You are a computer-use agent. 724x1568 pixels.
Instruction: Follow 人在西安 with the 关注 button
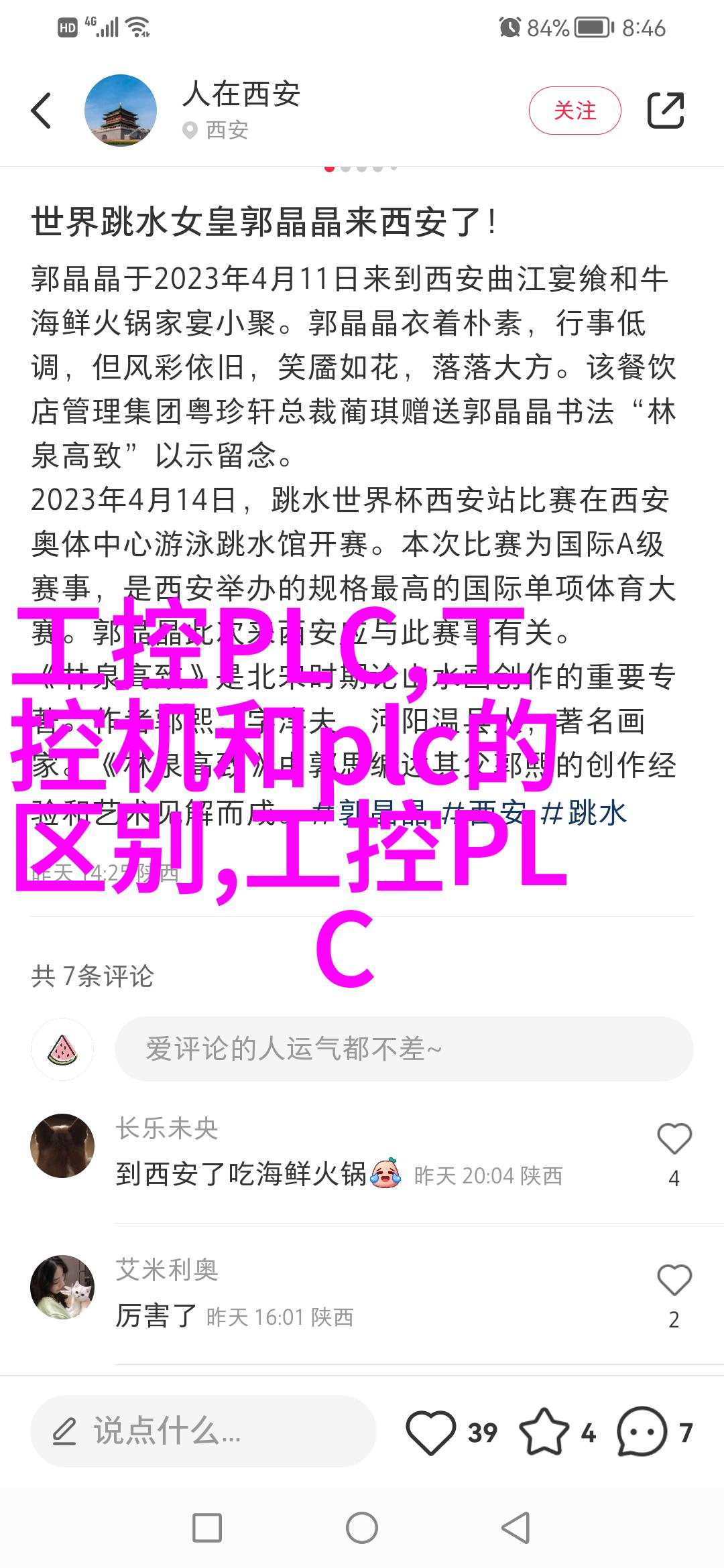[x=575, y=111]
